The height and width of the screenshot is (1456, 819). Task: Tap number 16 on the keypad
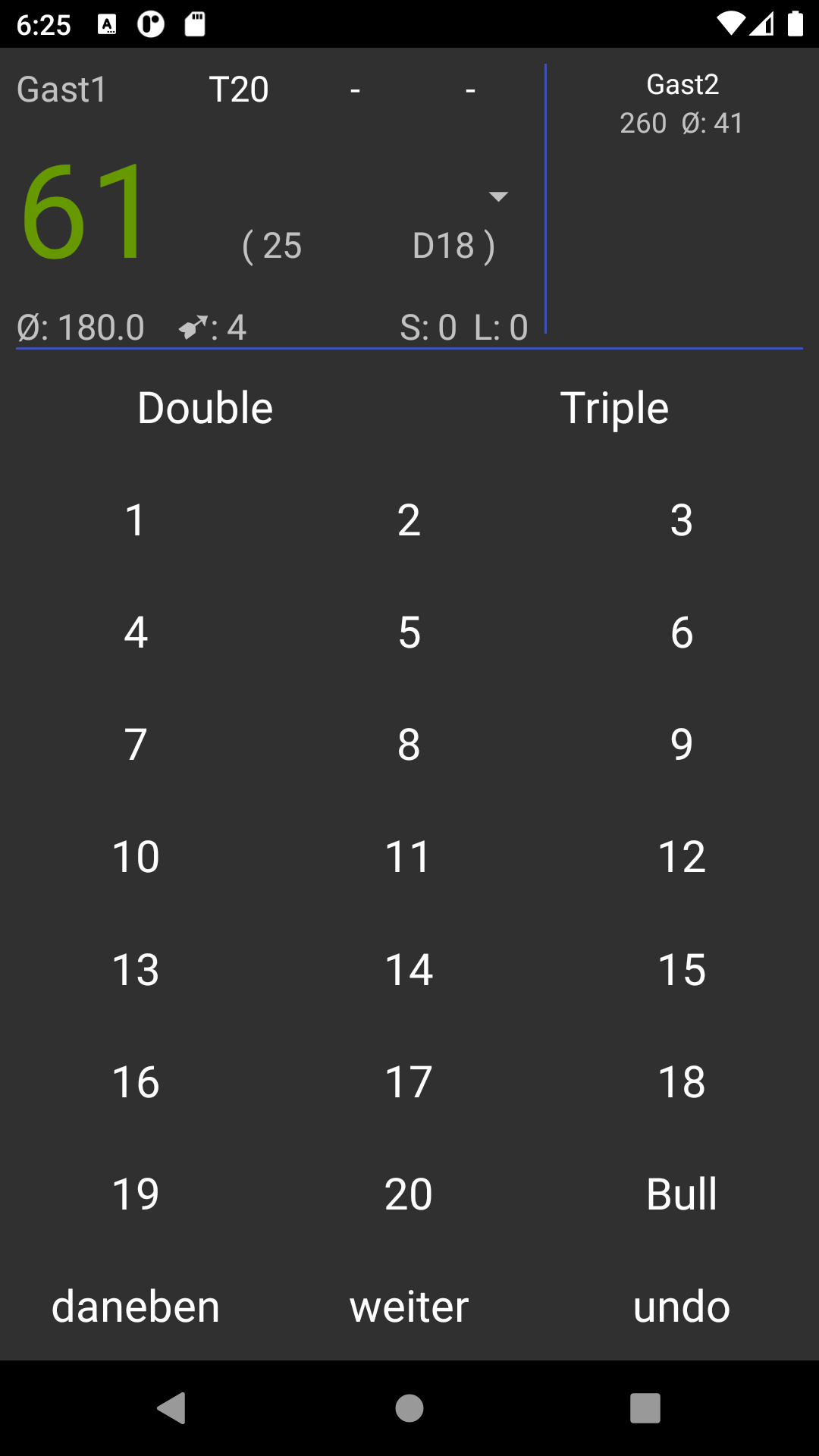pyautogui.click(x=136, y=1081)
